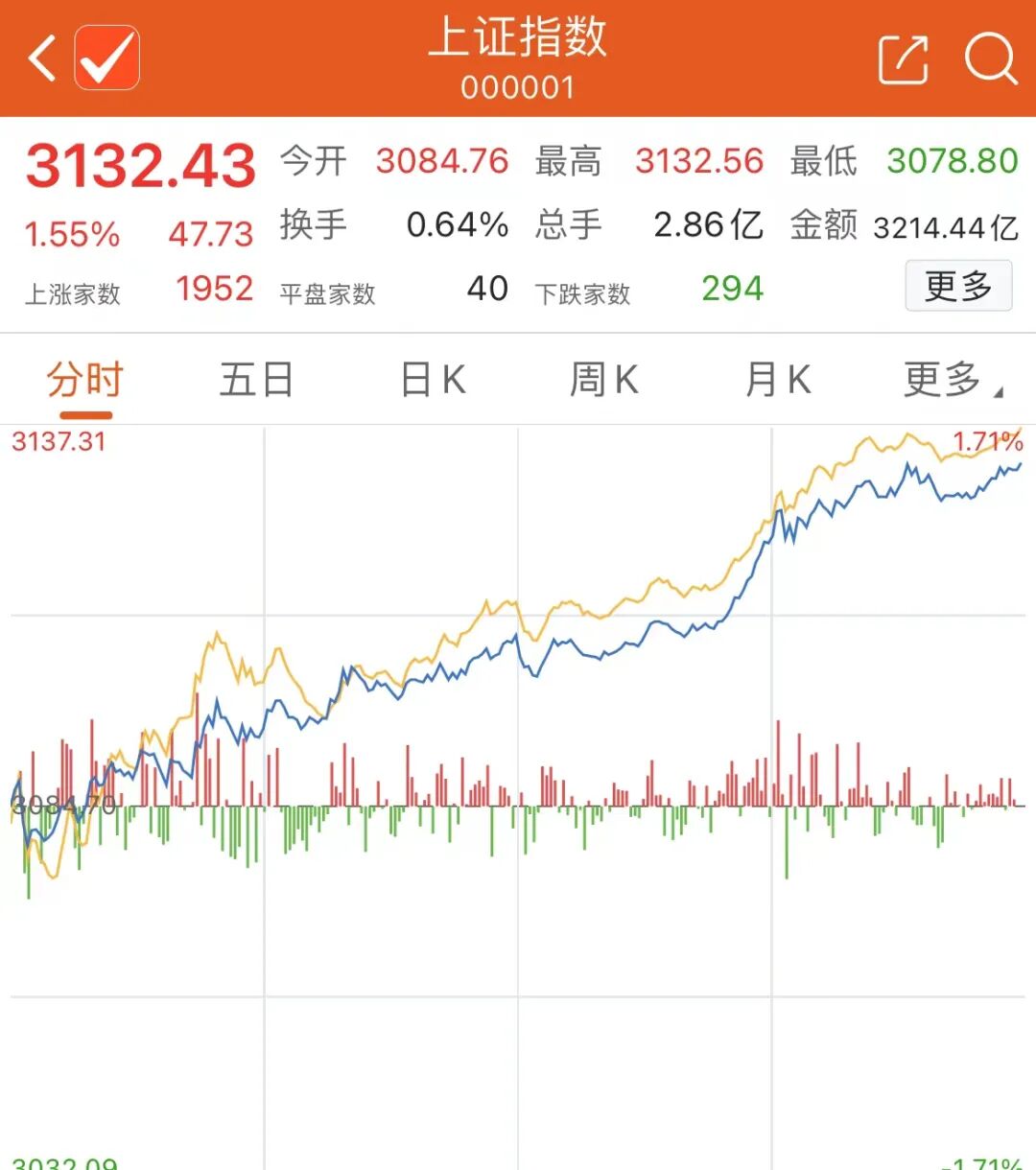1036x1170 pixels.
Task: View the 月K chart
Action: click(x=778, y=380)
